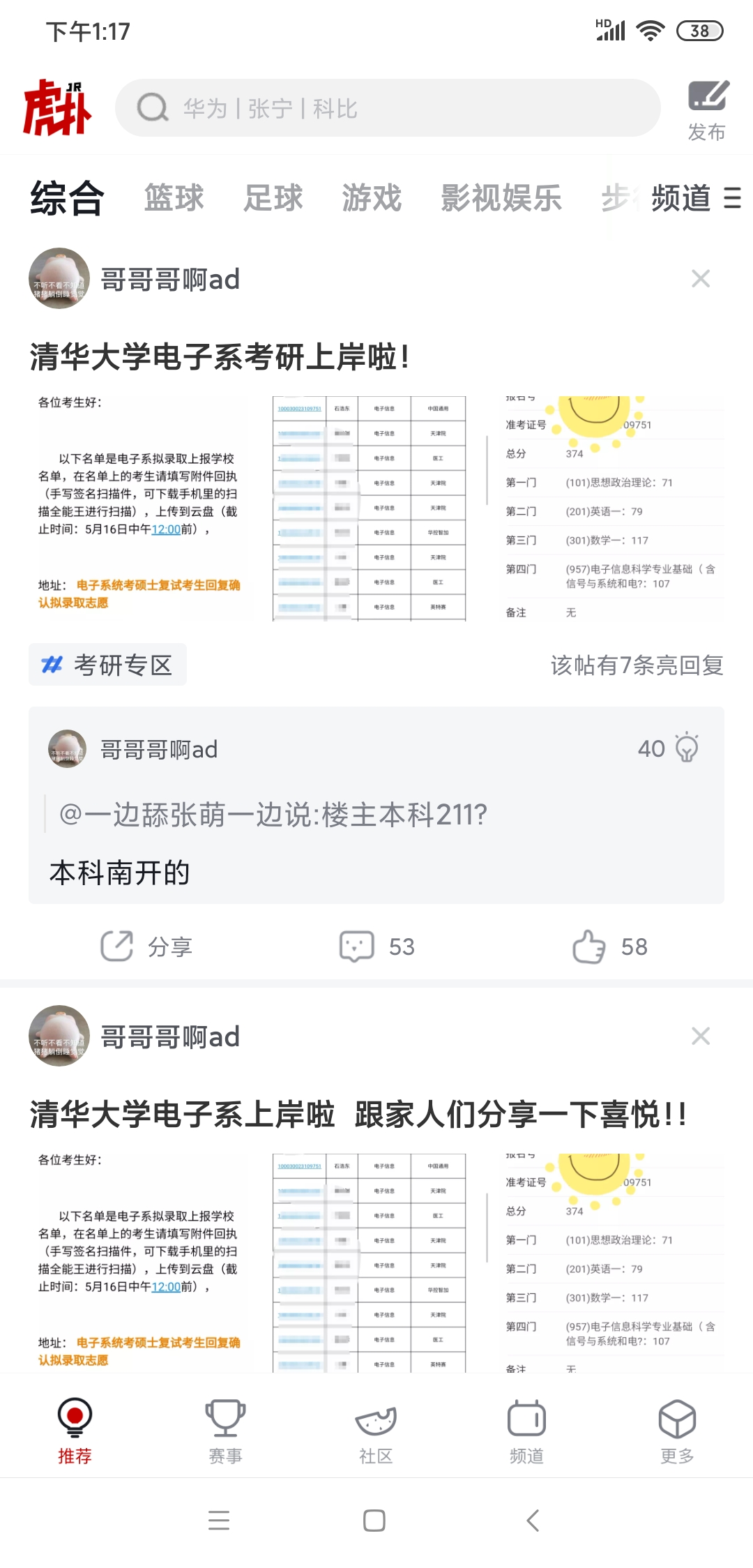Open the 考研专区 topic chip

point(107,665)
